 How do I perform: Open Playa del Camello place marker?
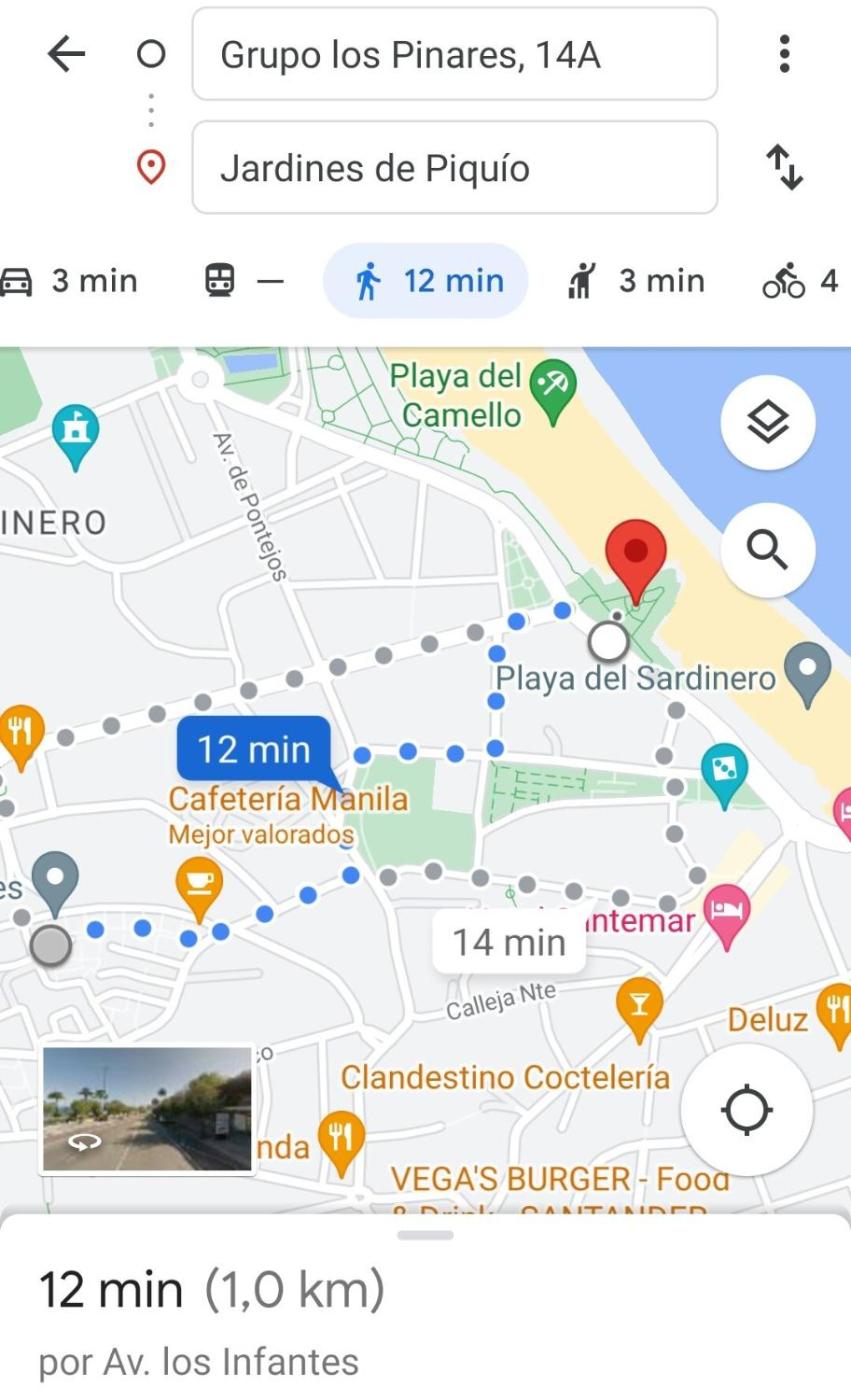tap(552, 395)
